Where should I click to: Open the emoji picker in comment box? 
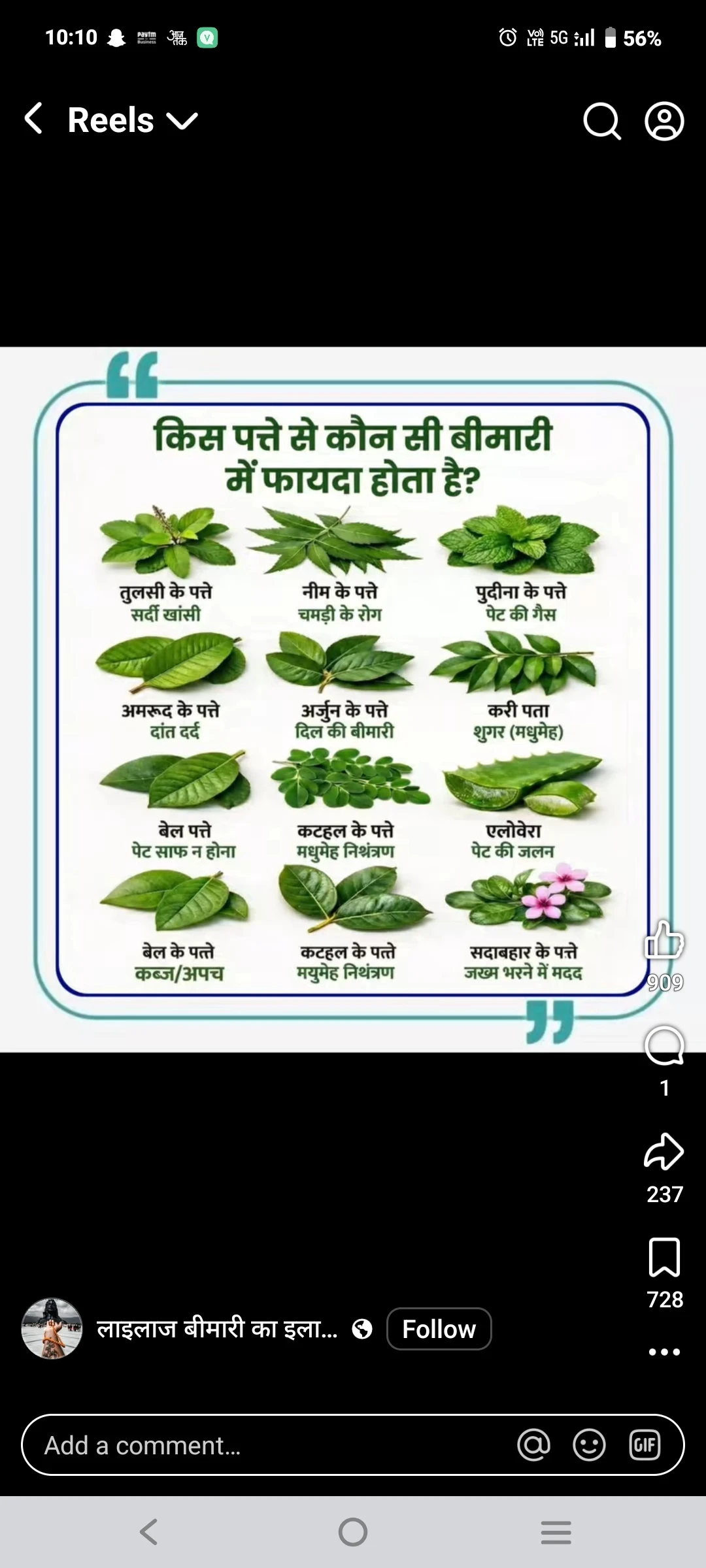coord(589,1445)
